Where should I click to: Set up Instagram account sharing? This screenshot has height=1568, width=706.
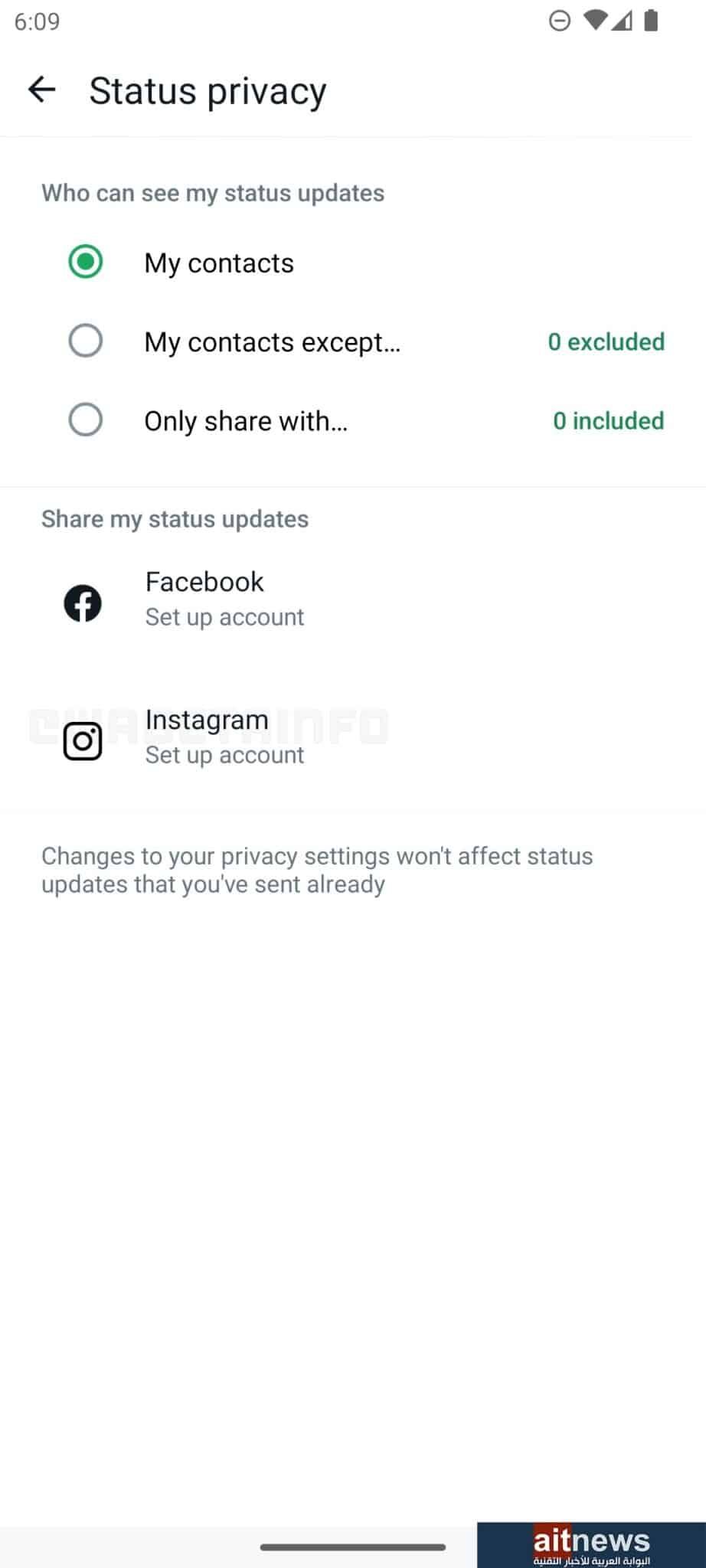224,737
